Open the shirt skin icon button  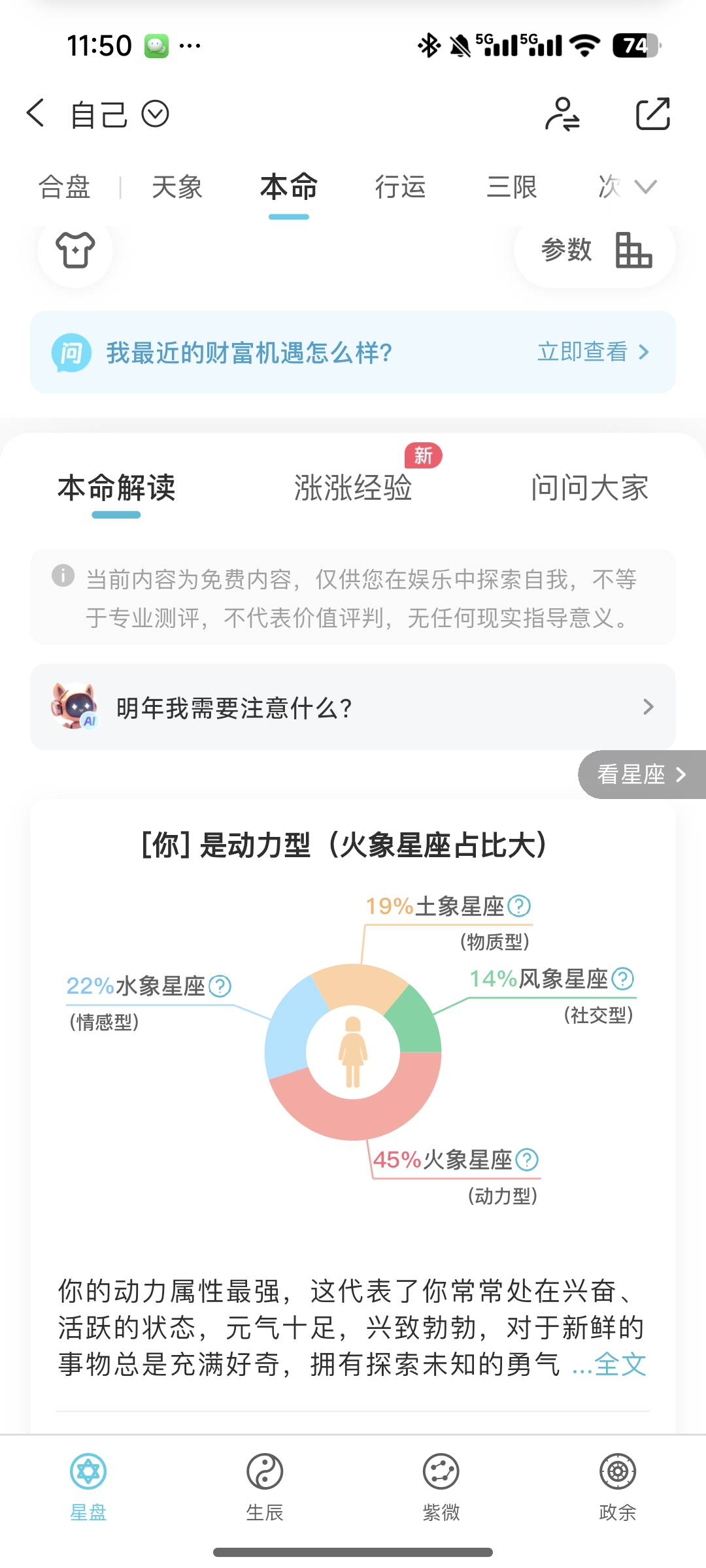pyautogui.click(x=75, y=250)
